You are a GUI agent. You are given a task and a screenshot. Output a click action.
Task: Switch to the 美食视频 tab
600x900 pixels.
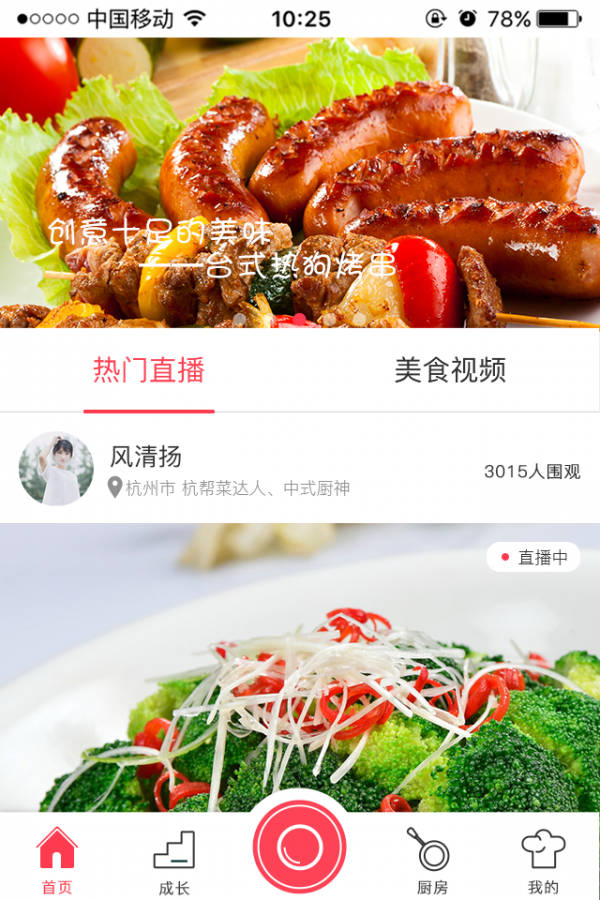pyautogui.click(x=450, y=370)
